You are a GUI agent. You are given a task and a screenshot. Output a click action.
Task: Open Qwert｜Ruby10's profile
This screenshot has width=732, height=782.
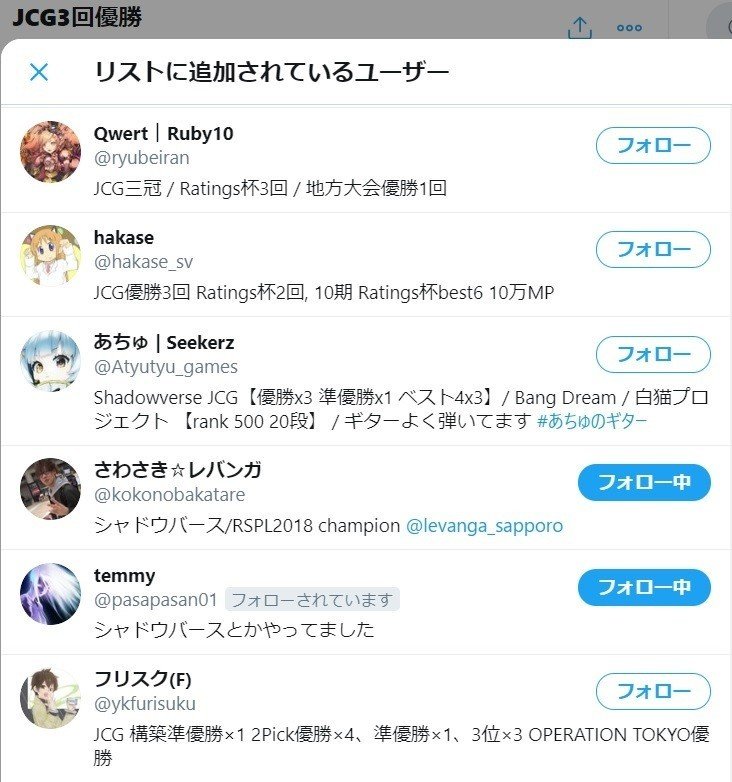164,134
